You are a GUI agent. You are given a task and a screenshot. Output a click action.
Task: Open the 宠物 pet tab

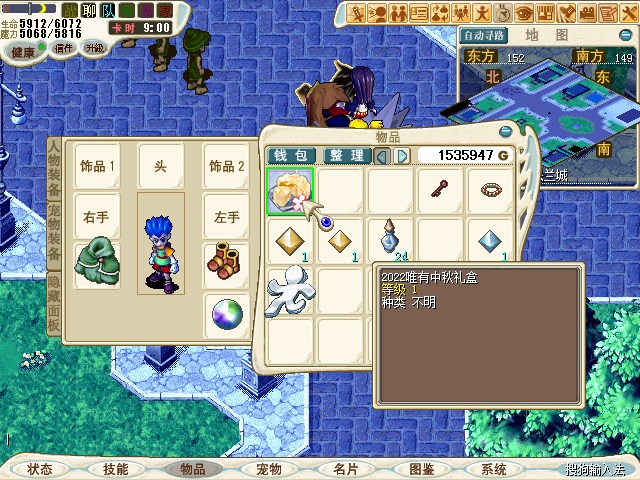[269, 468]
